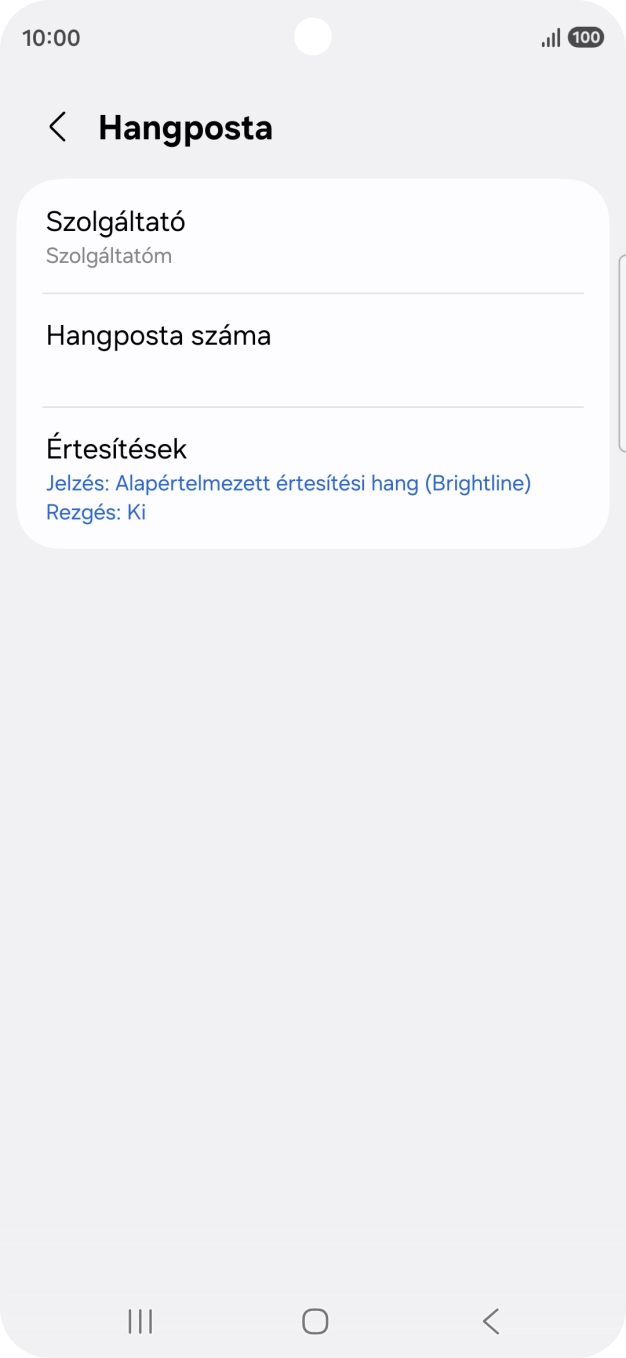Open Értesítések settings
This screenshot has width=626, height=1358.
point(312,478)
